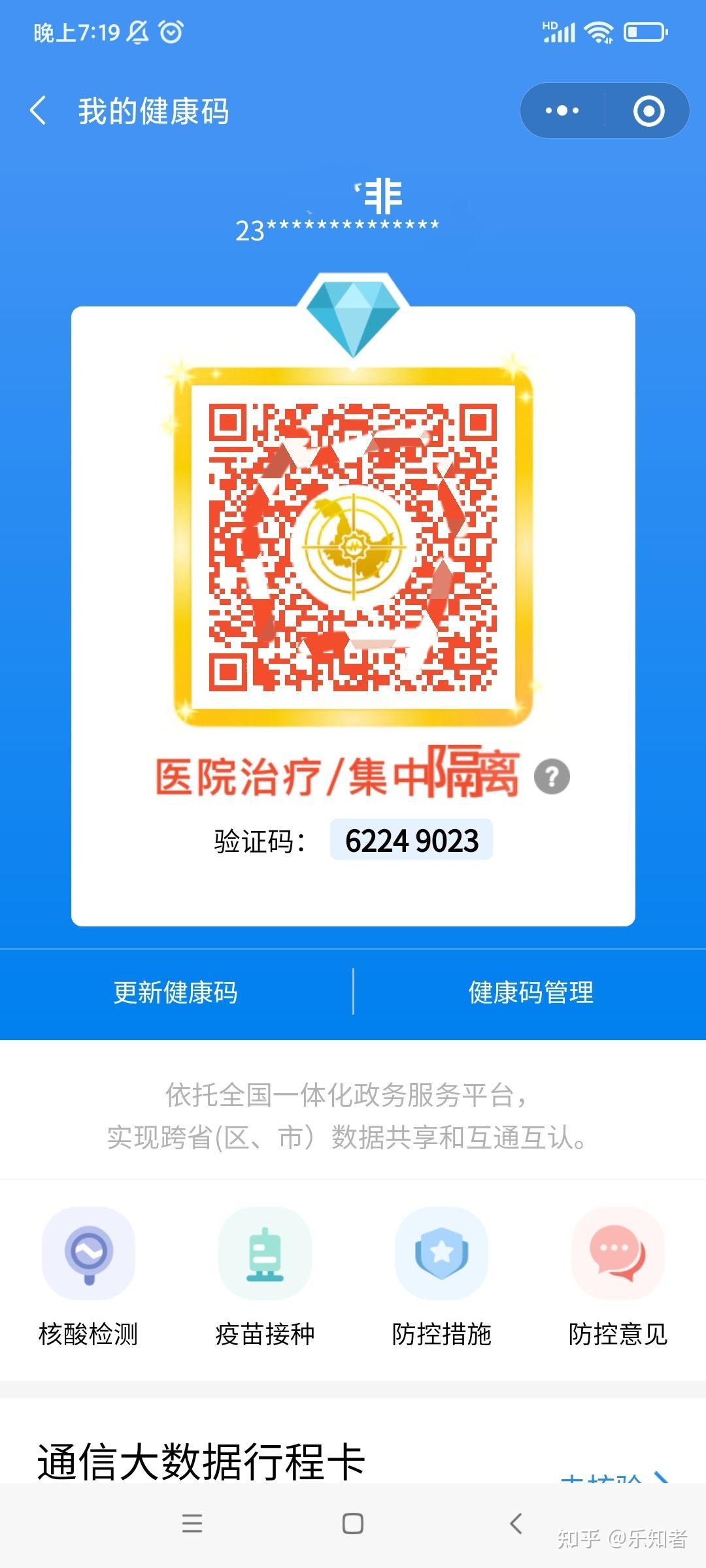Open the 防控意见 feedback chat icon
The width and height of the screenshot is (706, 1568).
coord(618,1254)
